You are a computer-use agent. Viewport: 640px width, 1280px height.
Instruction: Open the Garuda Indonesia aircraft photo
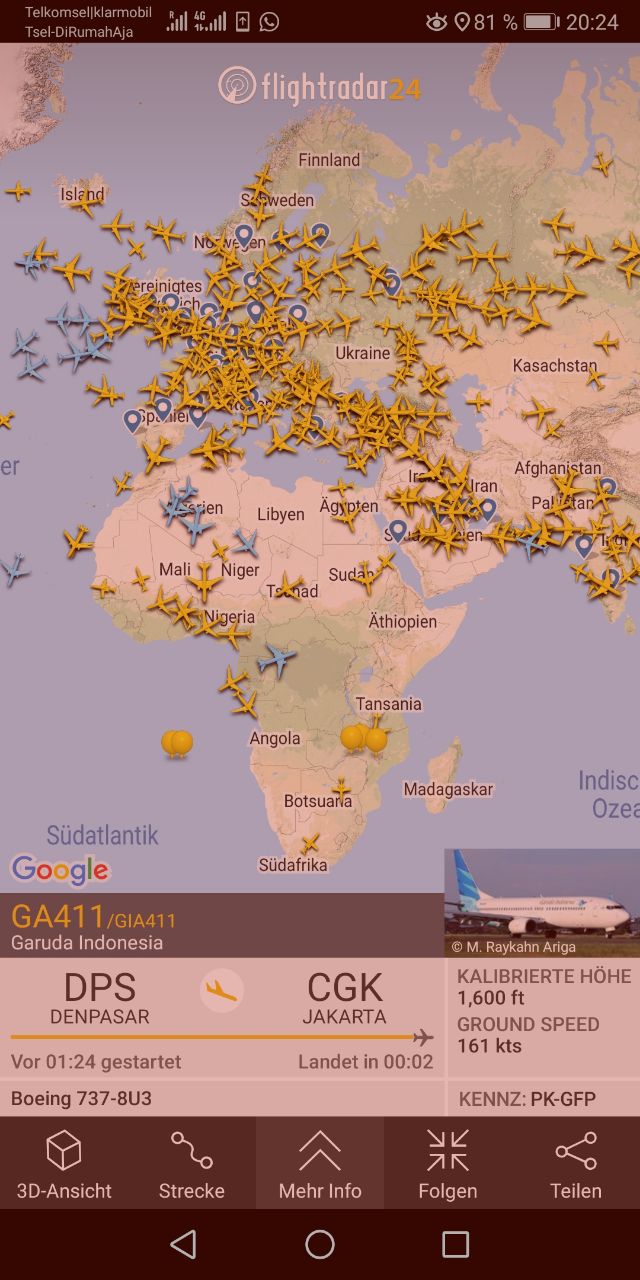(541, 903)
